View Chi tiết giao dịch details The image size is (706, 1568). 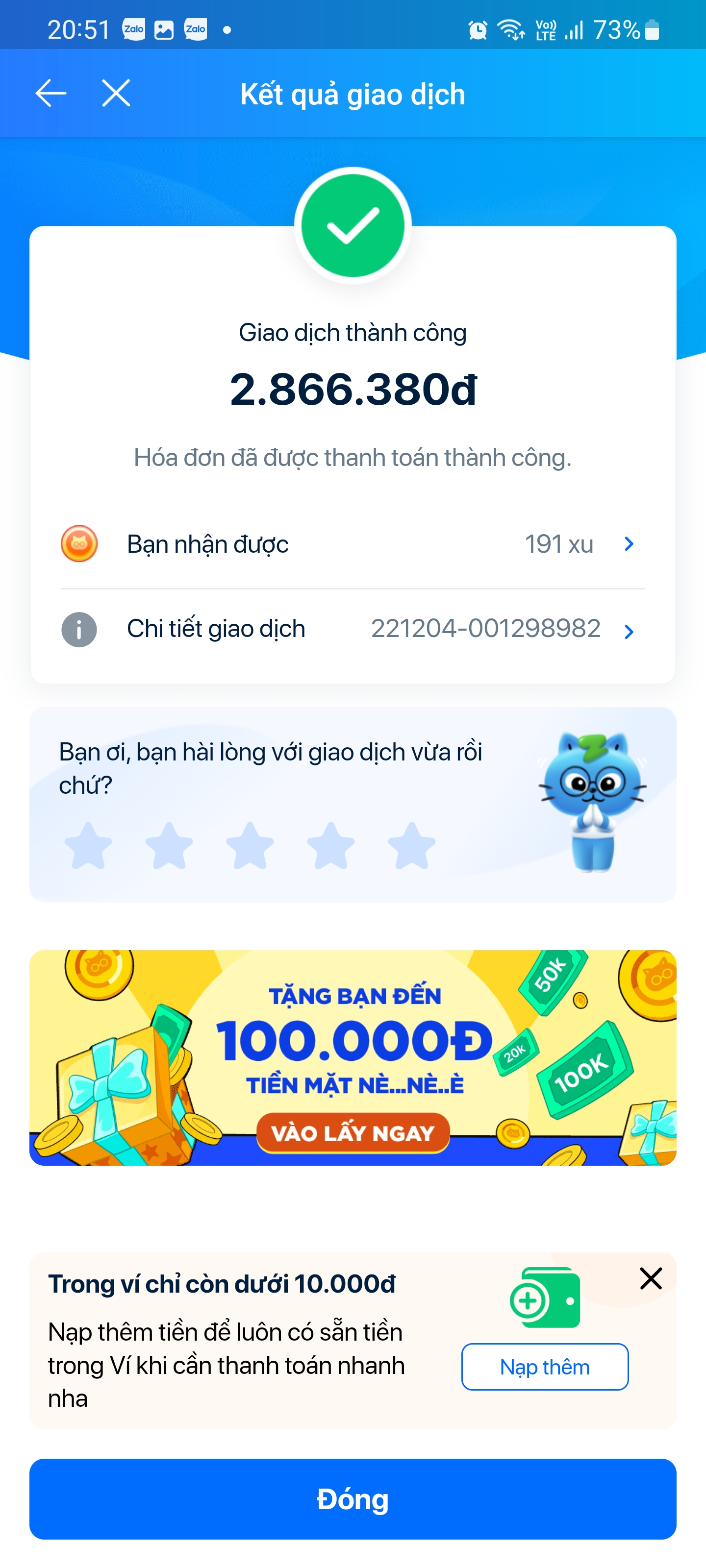click(352, 629)
